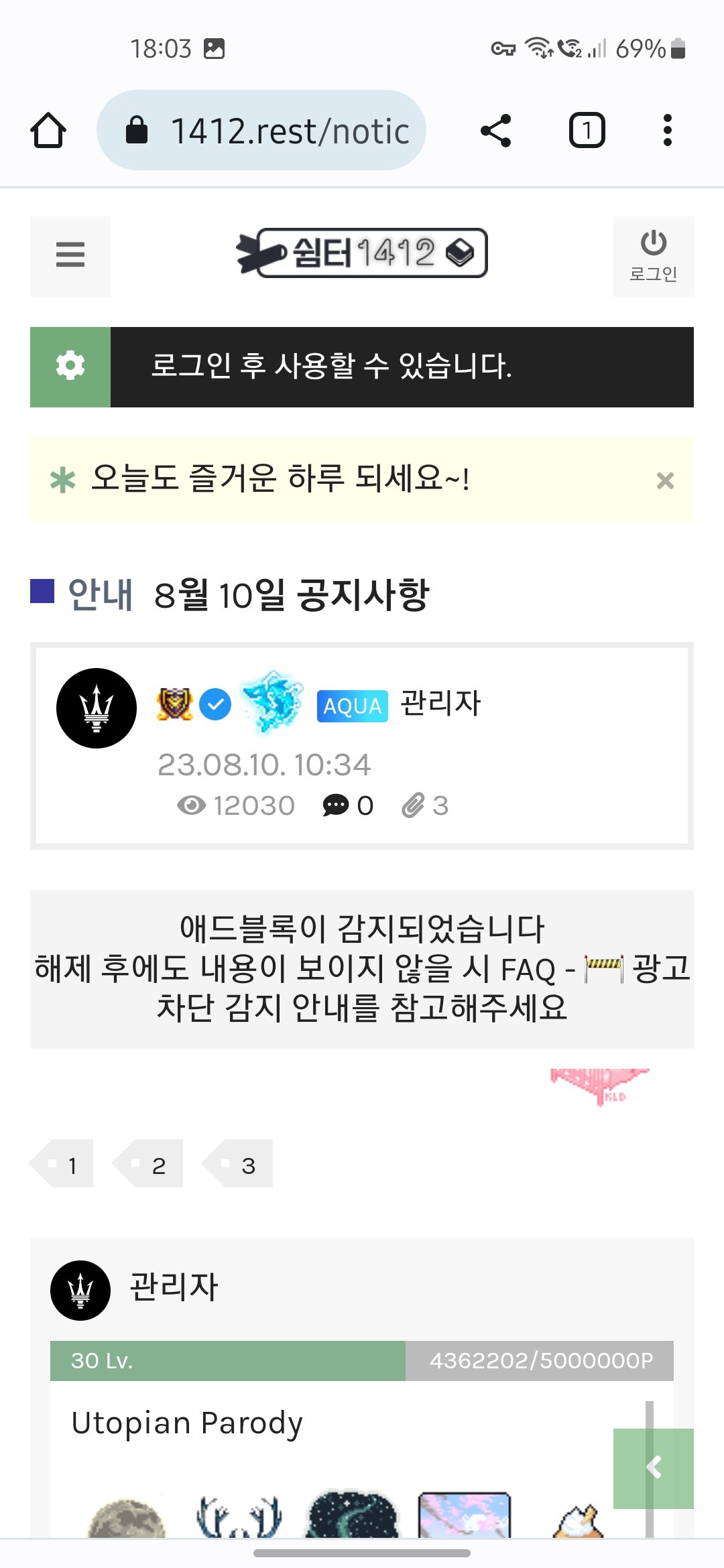Open 관리자 in the author info card

coord(174,1287)
